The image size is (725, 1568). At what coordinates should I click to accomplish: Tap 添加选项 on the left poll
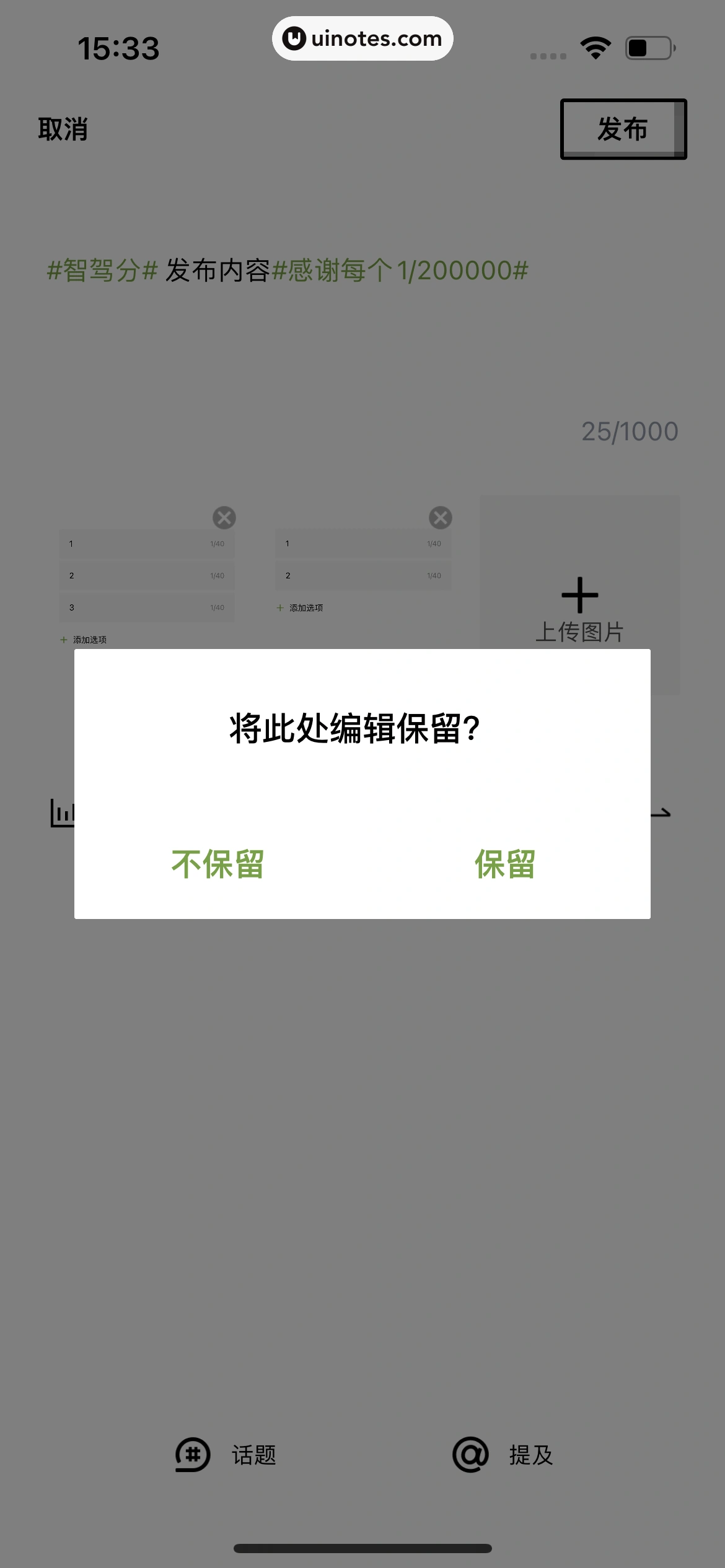click(x=89, y=639)
